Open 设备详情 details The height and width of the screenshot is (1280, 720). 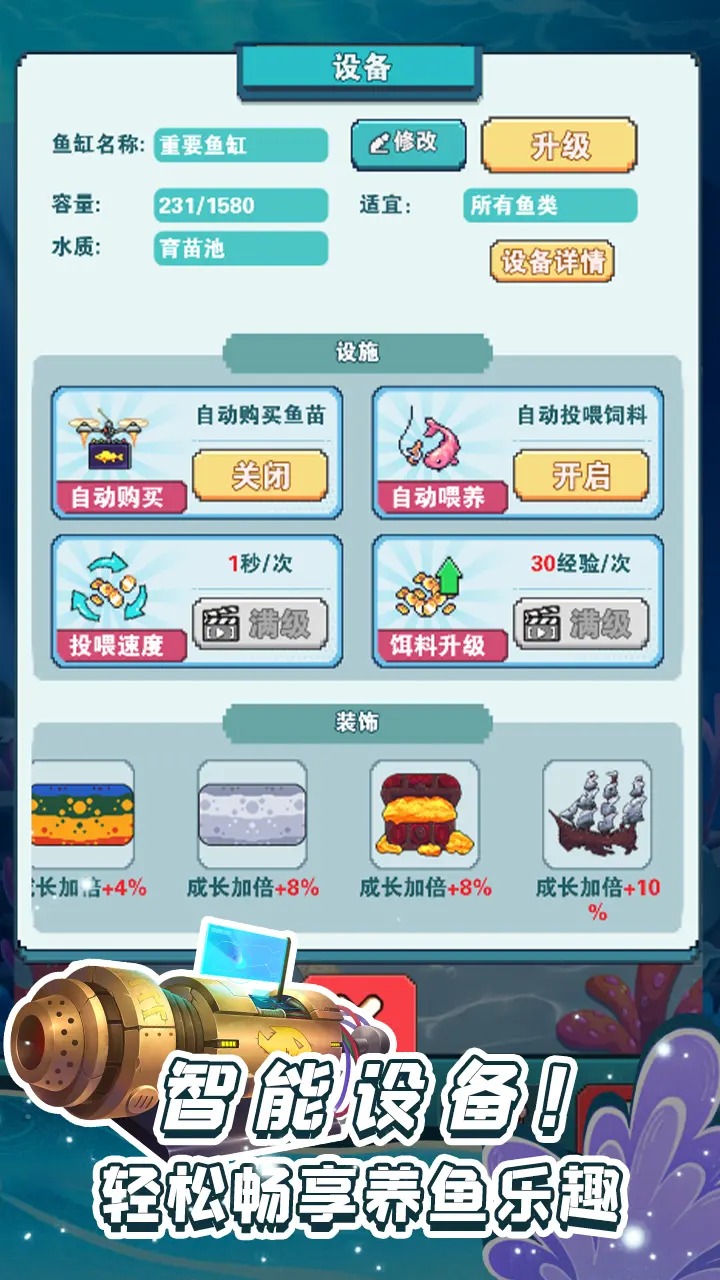click(x=551, y=263)
